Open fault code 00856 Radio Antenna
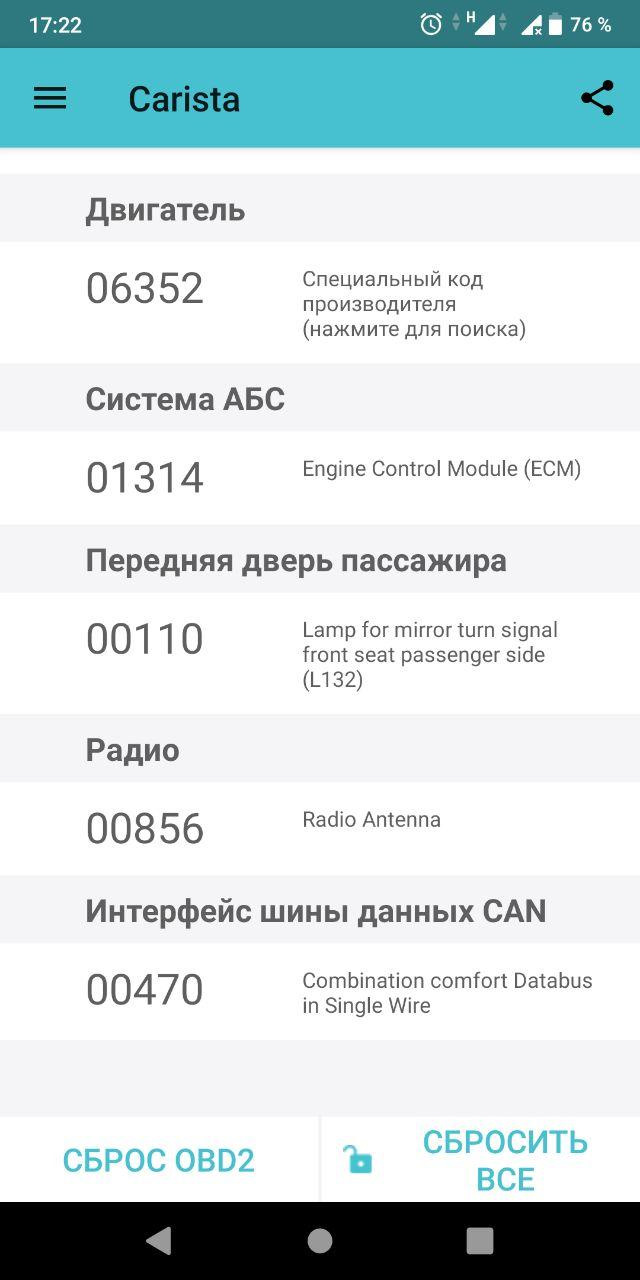 point(320,829)
